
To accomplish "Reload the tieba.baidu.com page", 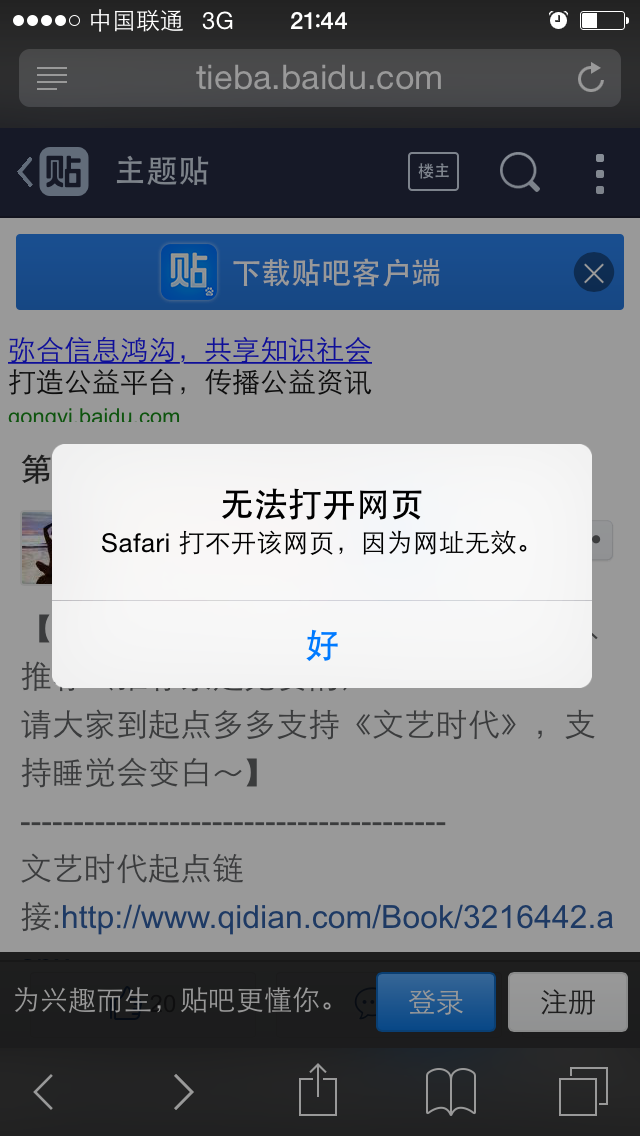I will pyautogui.click(x=591, y=78).
